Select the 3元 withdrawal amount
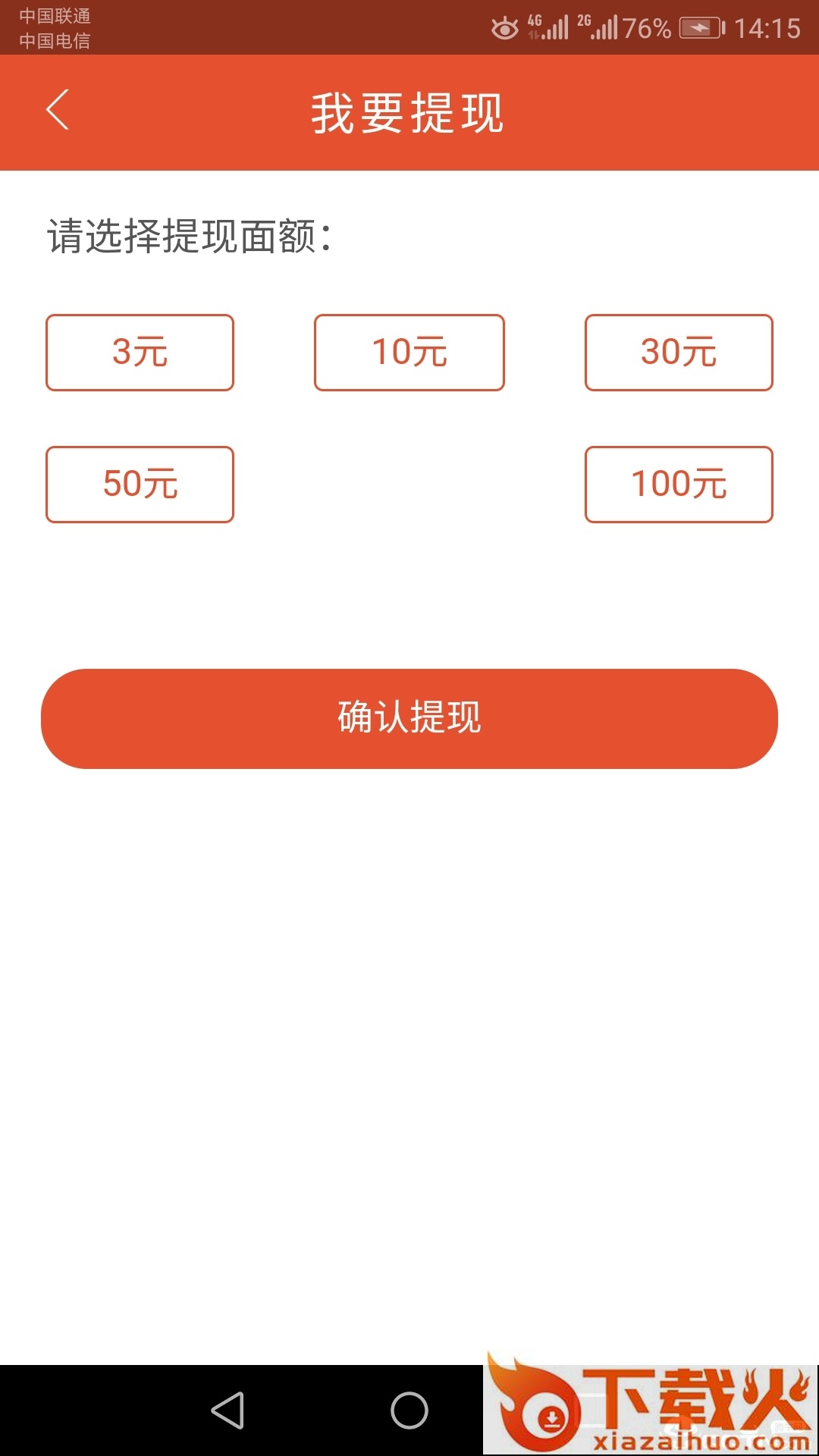 pyautogui.click(x=140, y=353)
